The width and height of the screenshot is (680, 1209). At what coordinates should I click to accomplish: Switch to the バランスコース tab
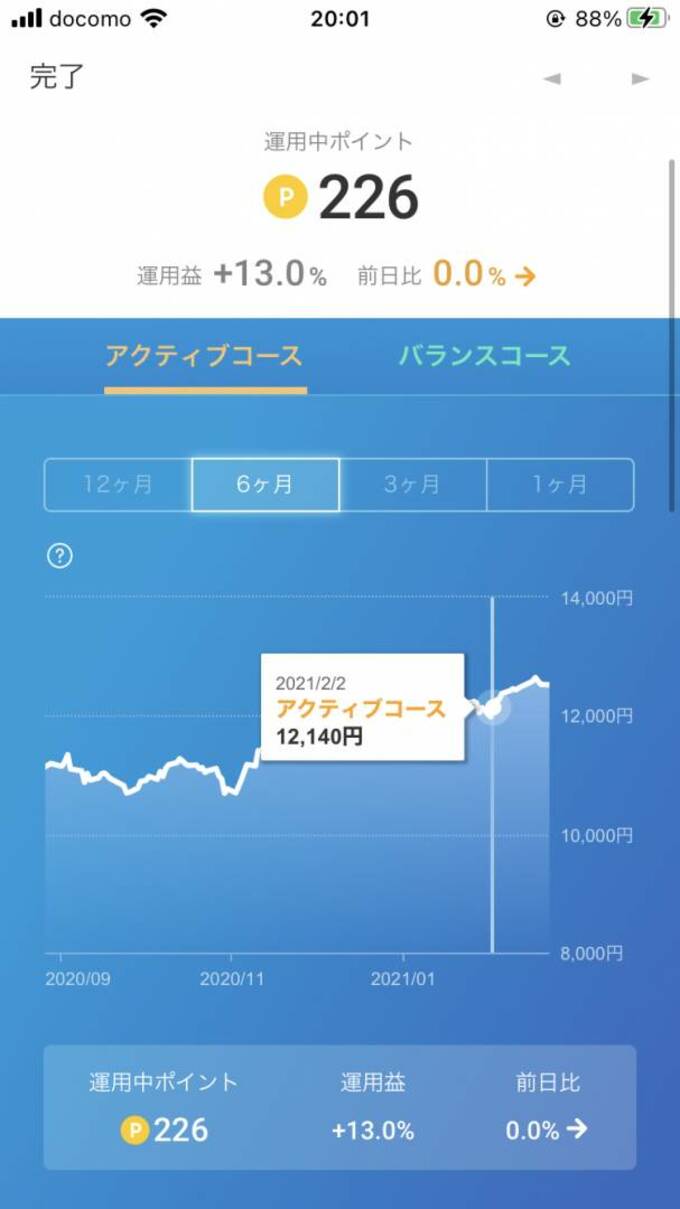click(485, 356)
